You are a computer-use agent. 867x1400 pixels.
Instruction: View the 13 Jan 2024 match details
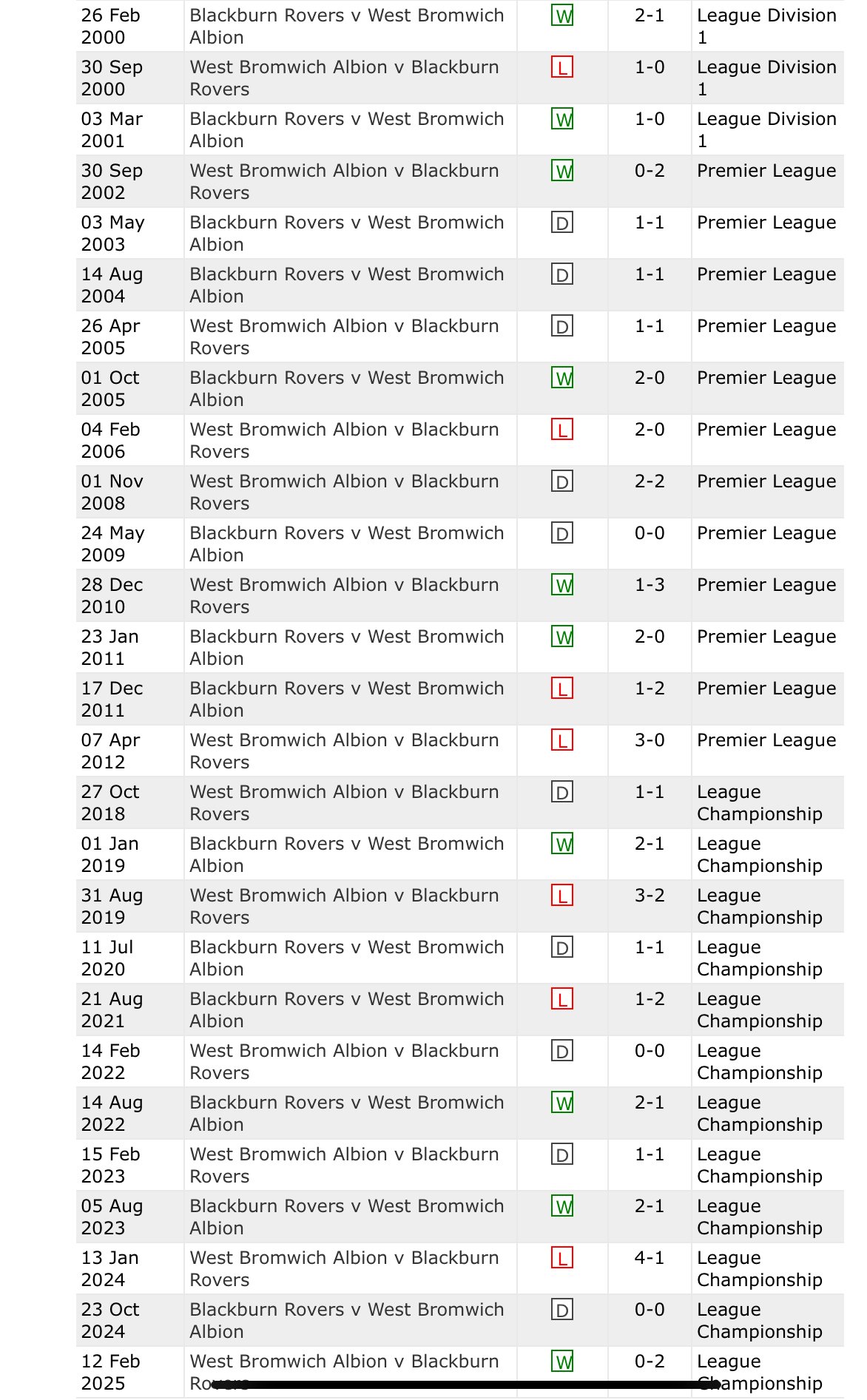344,1268
